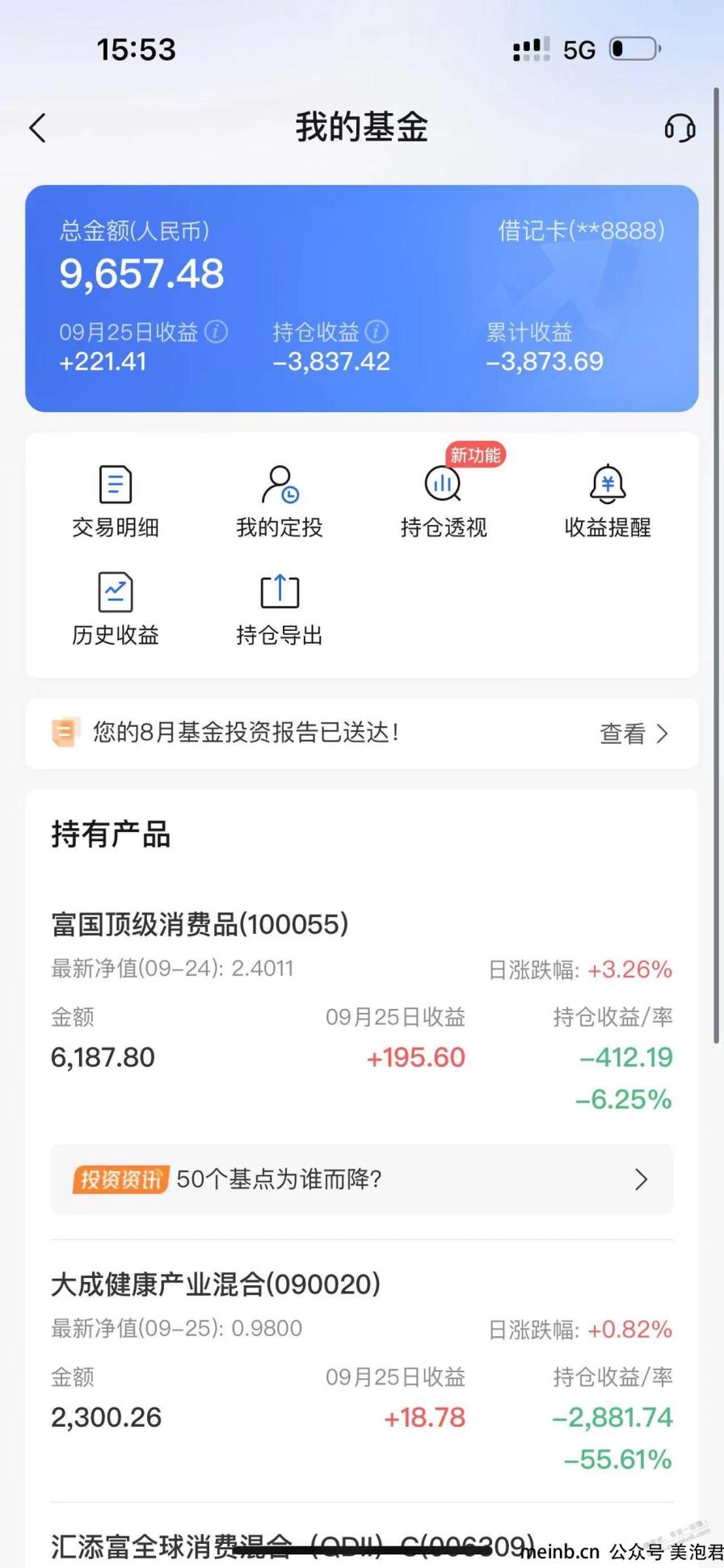Show info for 09月25日收益 in the blue card
Viewport: 724px width, 1568px height.
[x=216, y=332]
